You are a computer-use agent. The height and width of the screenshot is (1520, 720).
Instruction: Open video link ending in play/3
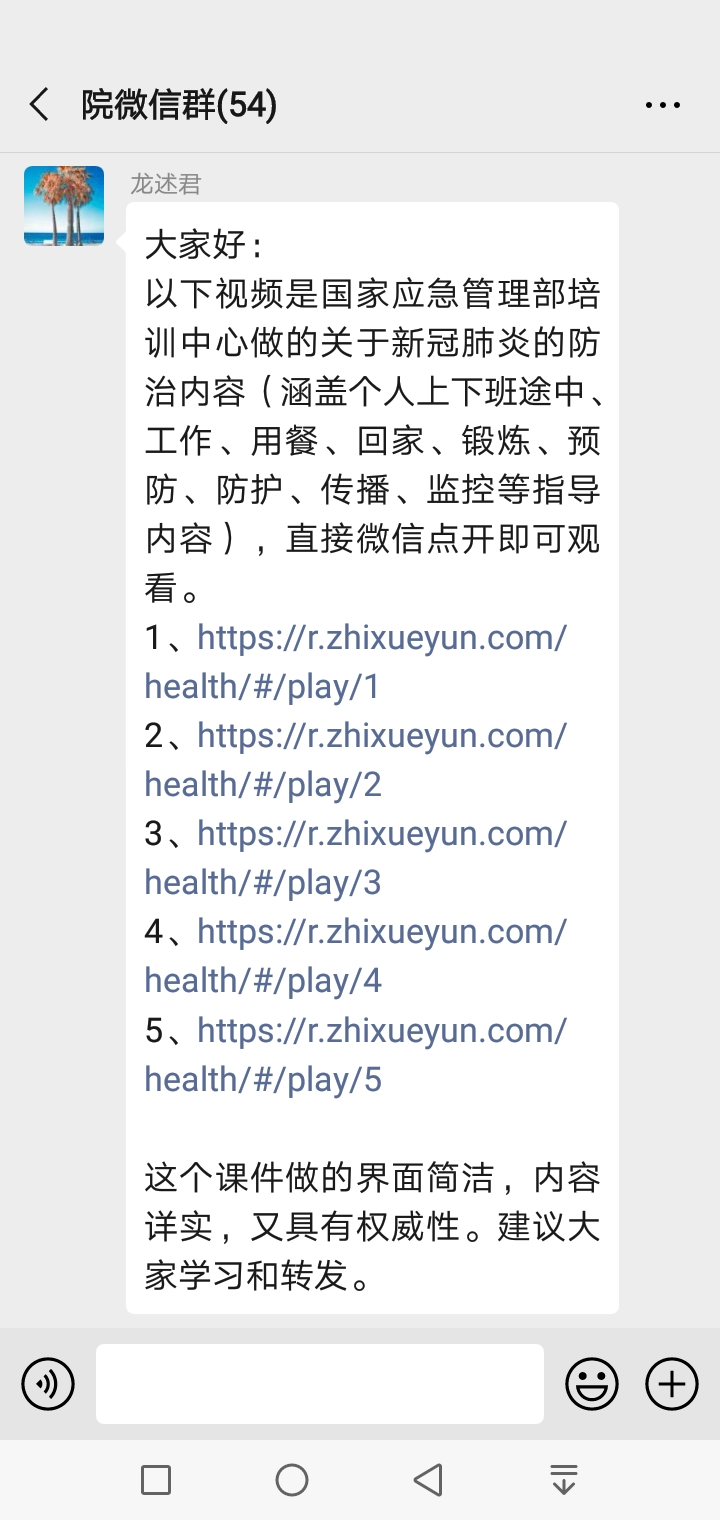click(381, 834)
